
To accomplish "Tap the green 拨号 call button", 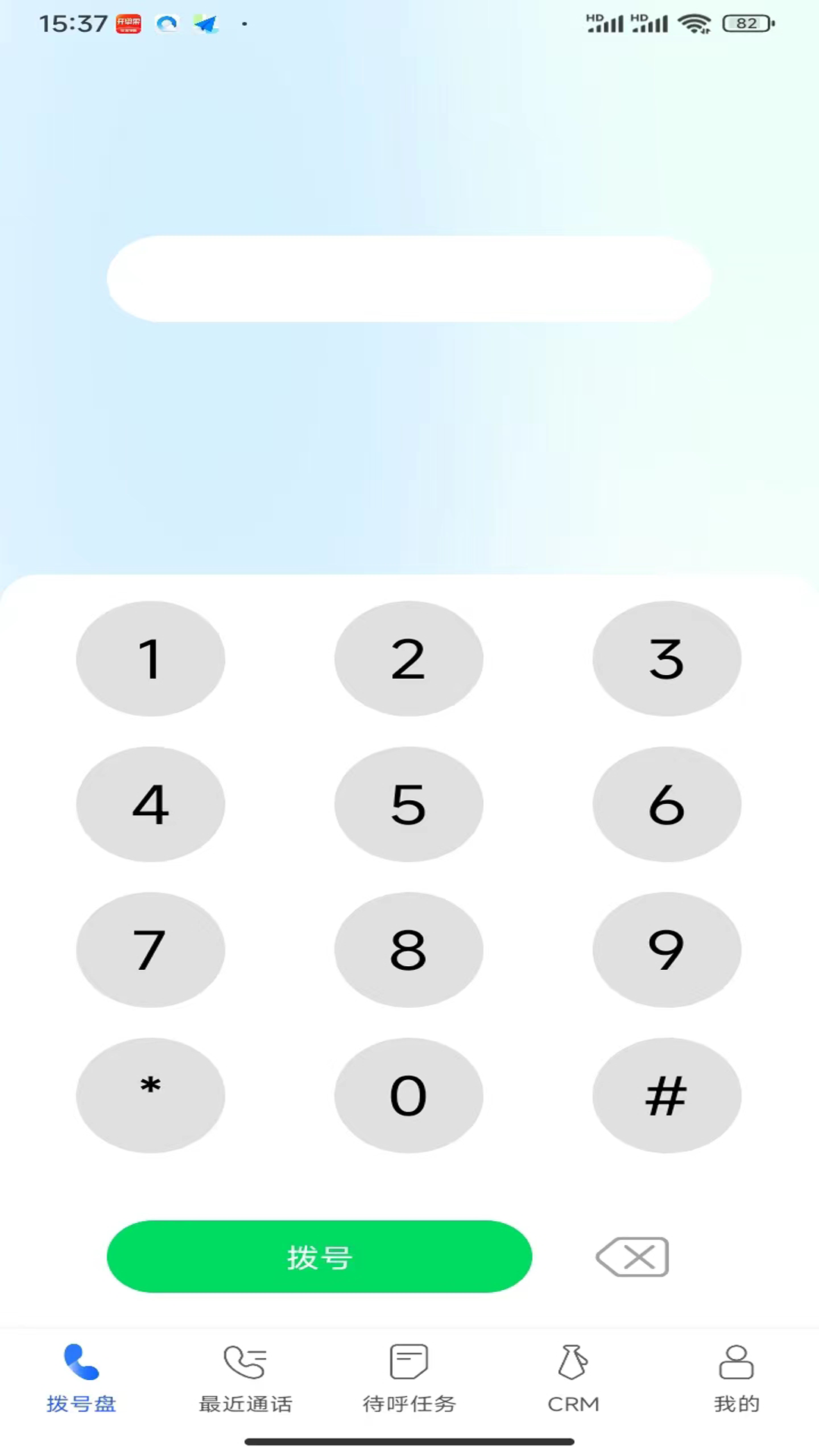I will coord(319,1257).
